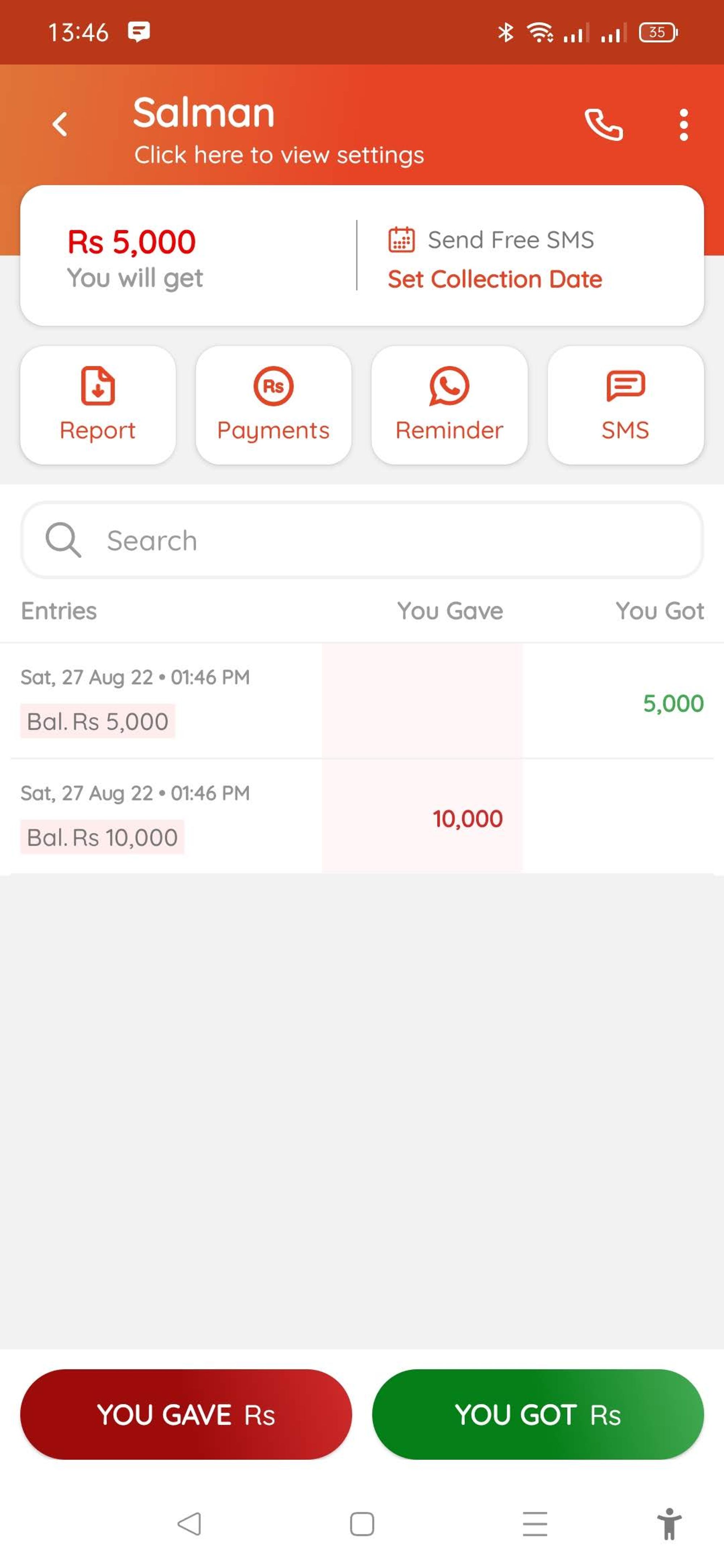Open Salman's settings from the header

278,130
